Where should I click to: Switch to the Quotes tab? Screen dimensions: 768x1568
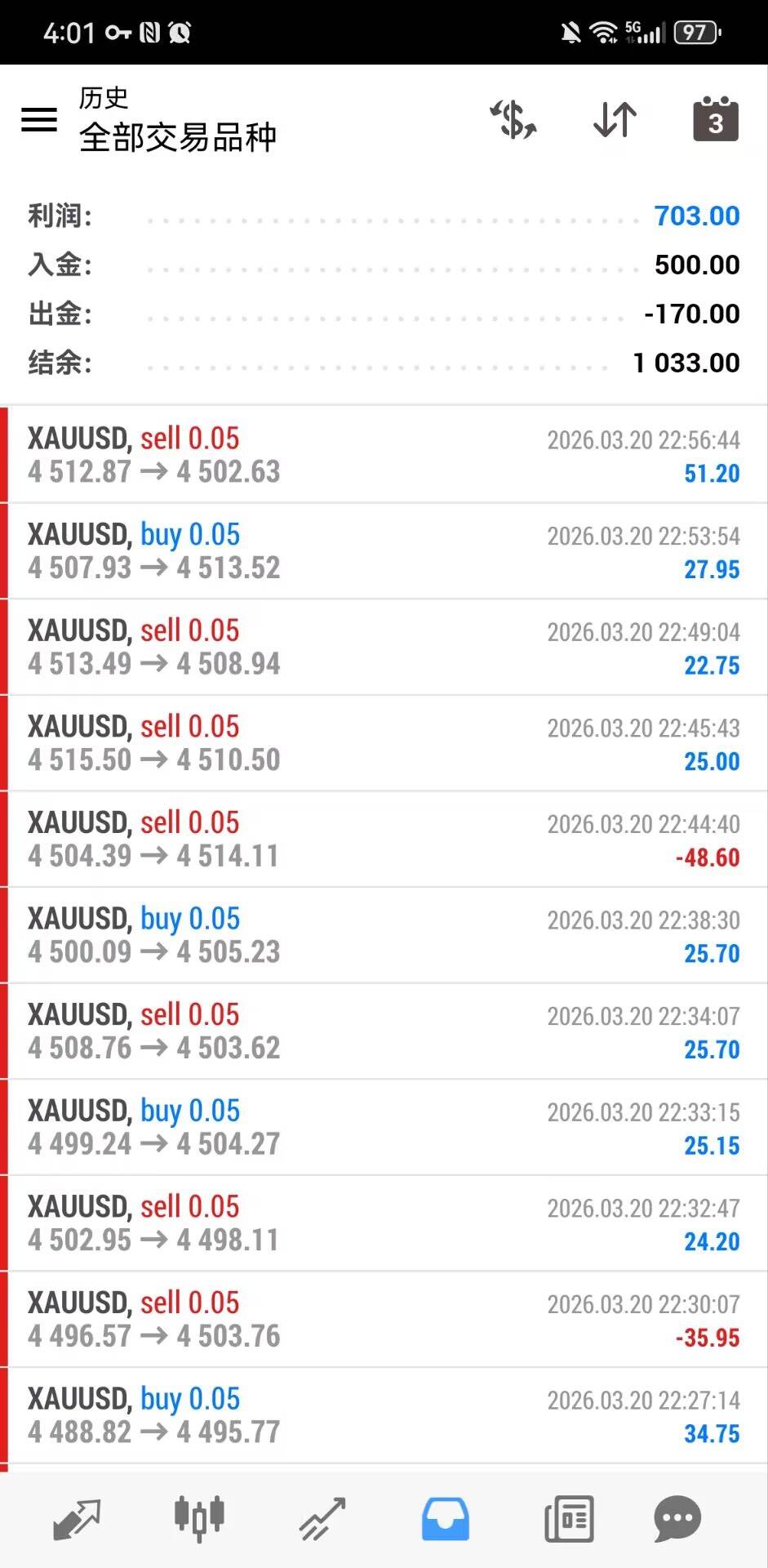[77, 1519]
